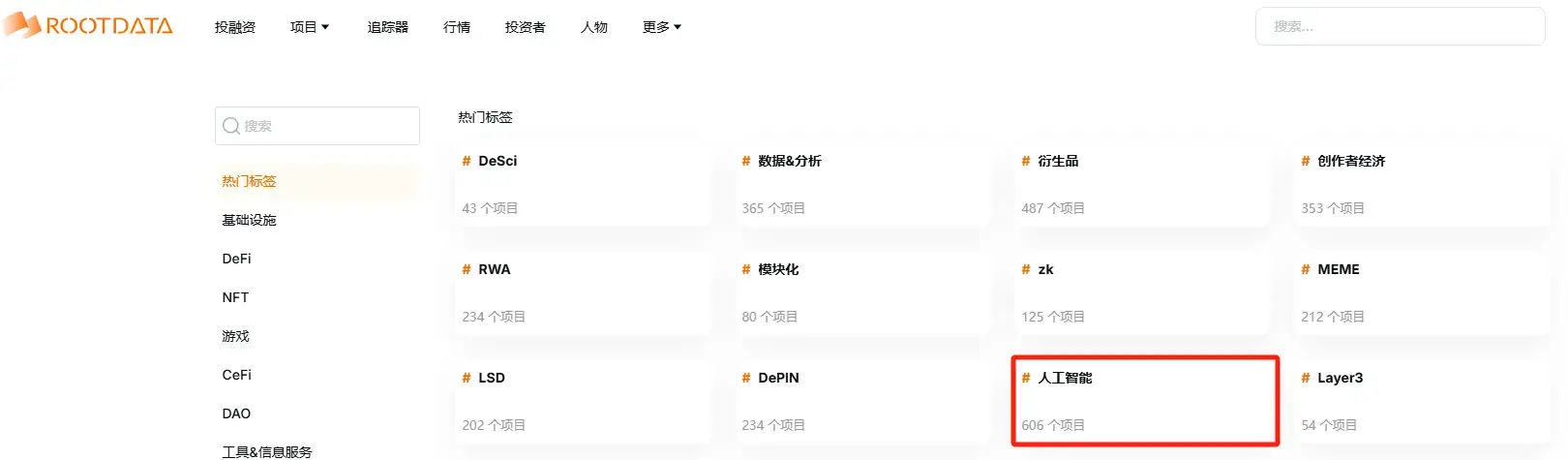Open the 人工智能 tag card
Screen dimensions: 1568x460
coord(1142,401)
